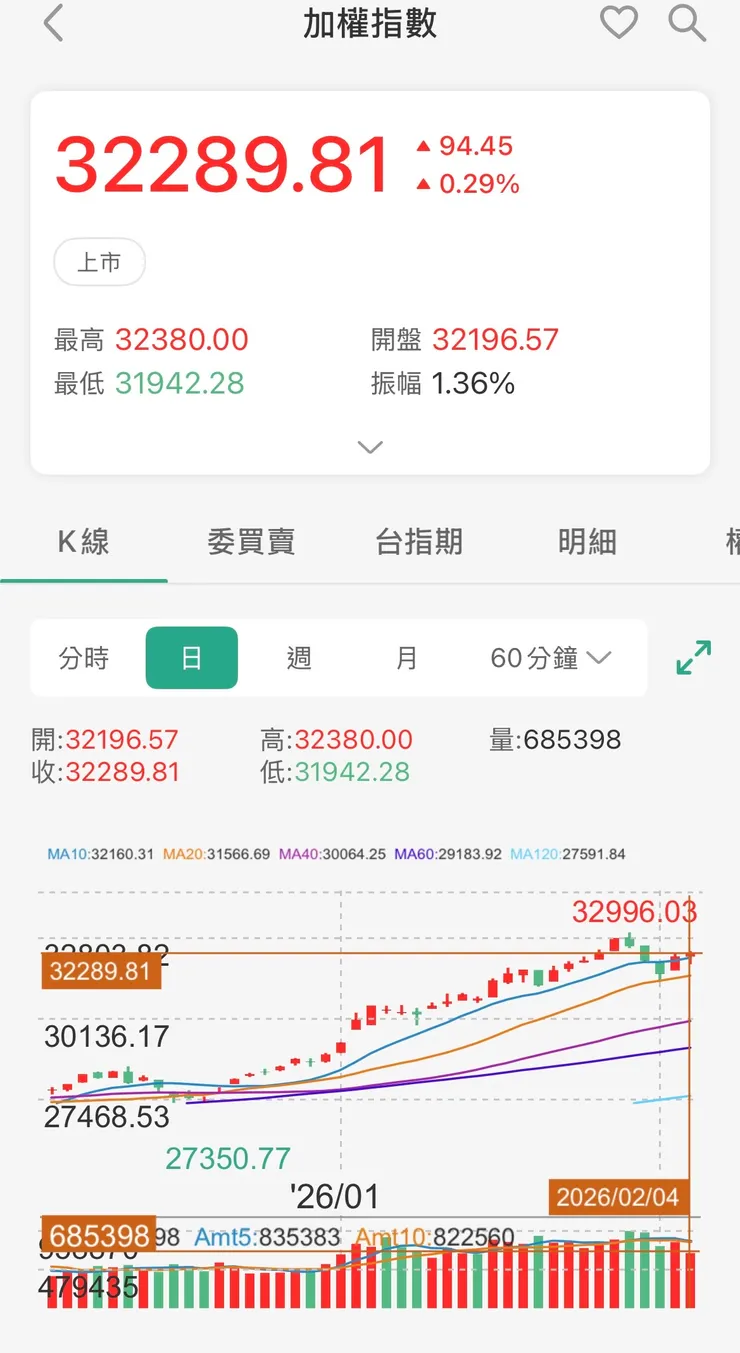The height and width of the screenshot is (1353, 740).
Task: Switch to the 委買賣 tab
Action: pyautogui.click(x=251, y=541)
